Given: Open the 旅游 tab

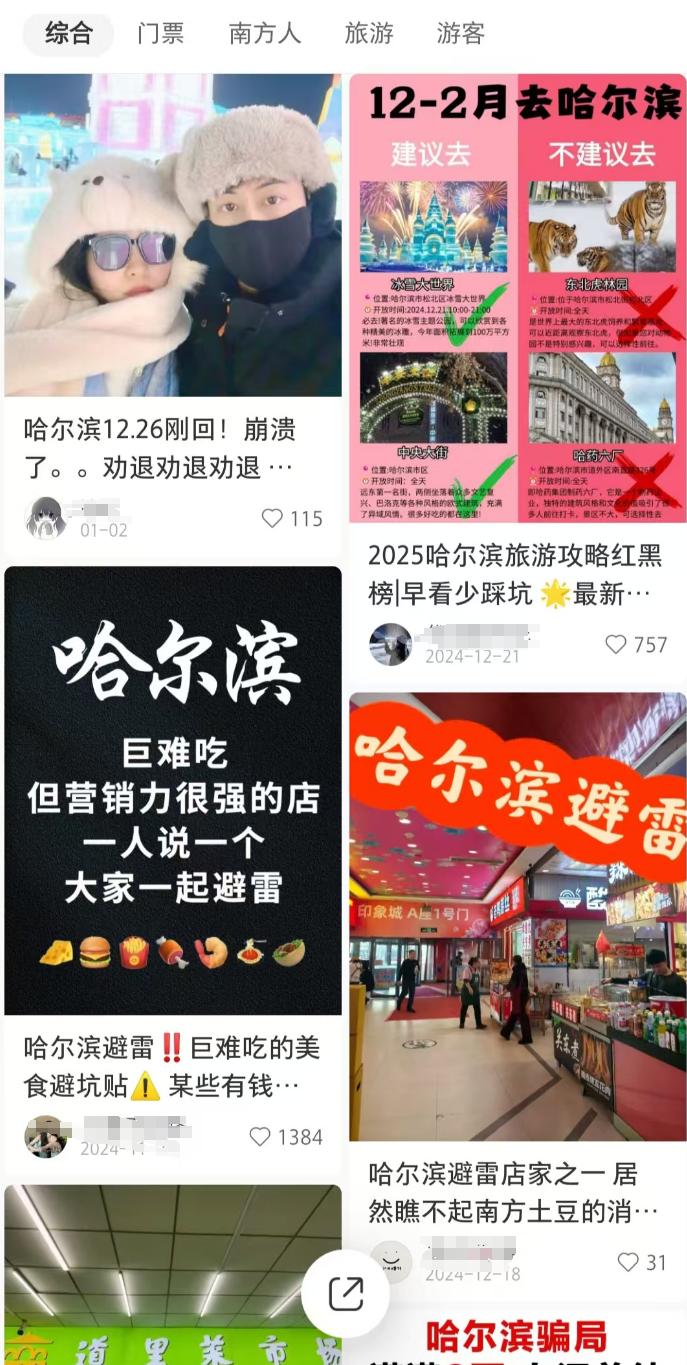Looking at the screenshot, I should coord(369,34).
